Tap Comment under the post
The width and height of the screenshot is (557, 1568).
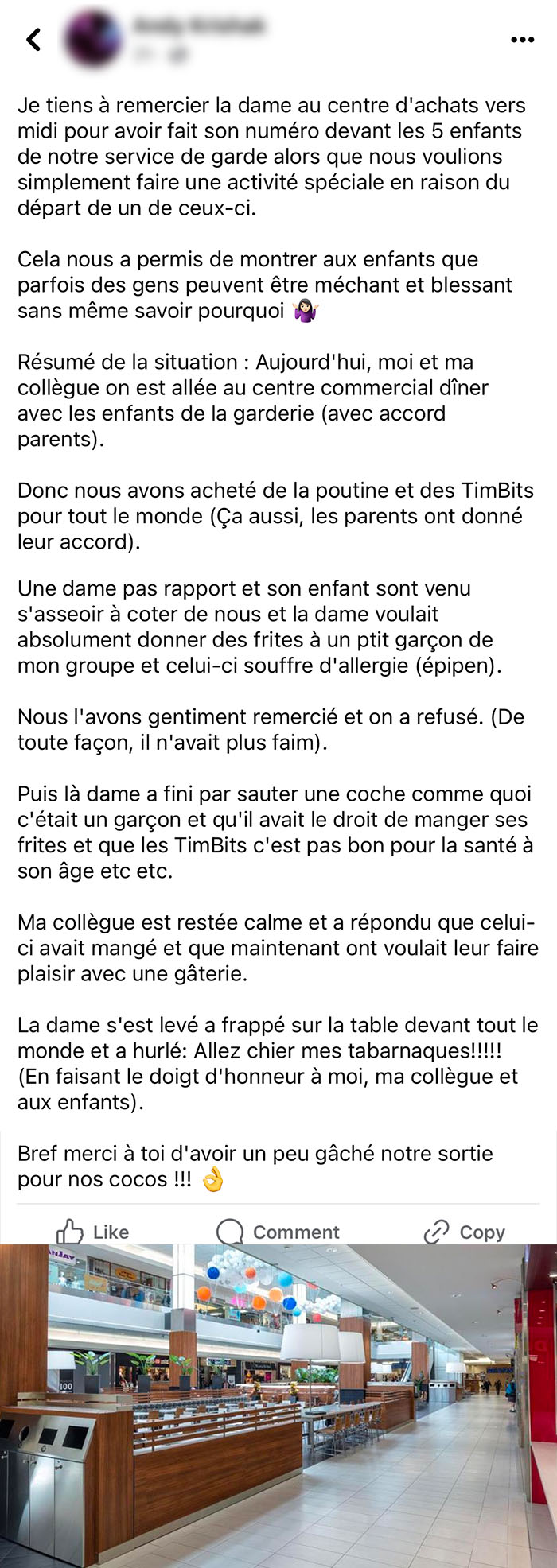click(278, 1232)
